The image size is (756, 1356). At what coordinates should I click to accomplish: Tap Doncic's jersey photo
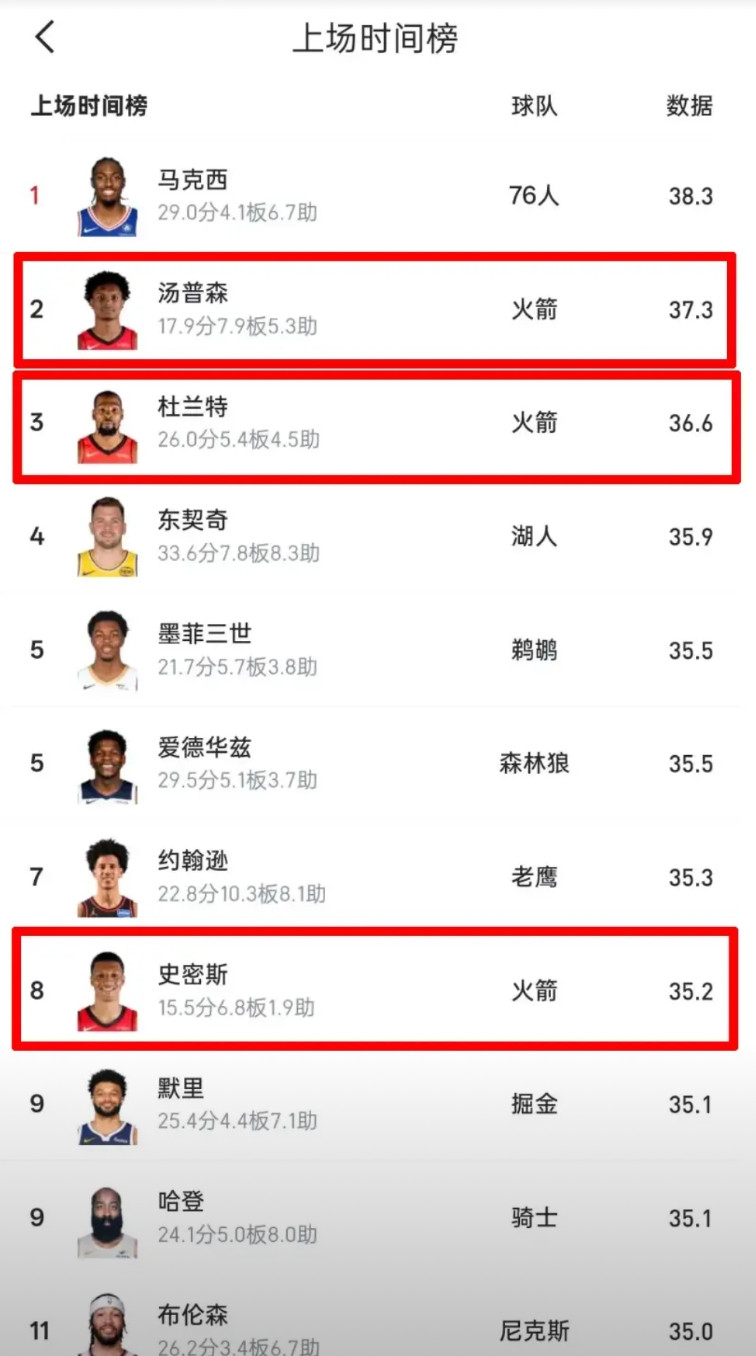(106, 538)
